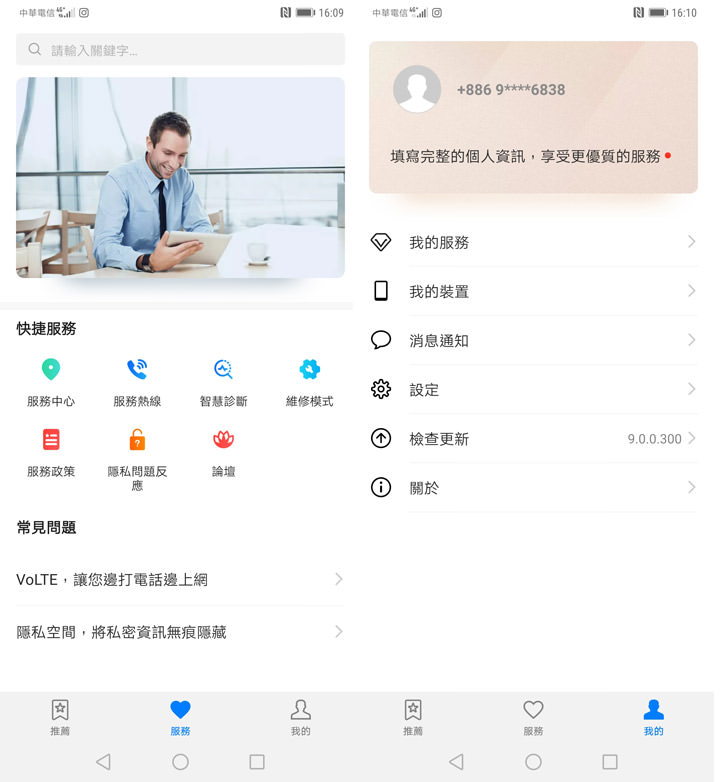
Task: Tap the 請輸入關鍵字 search field
Action: [180, 49]
